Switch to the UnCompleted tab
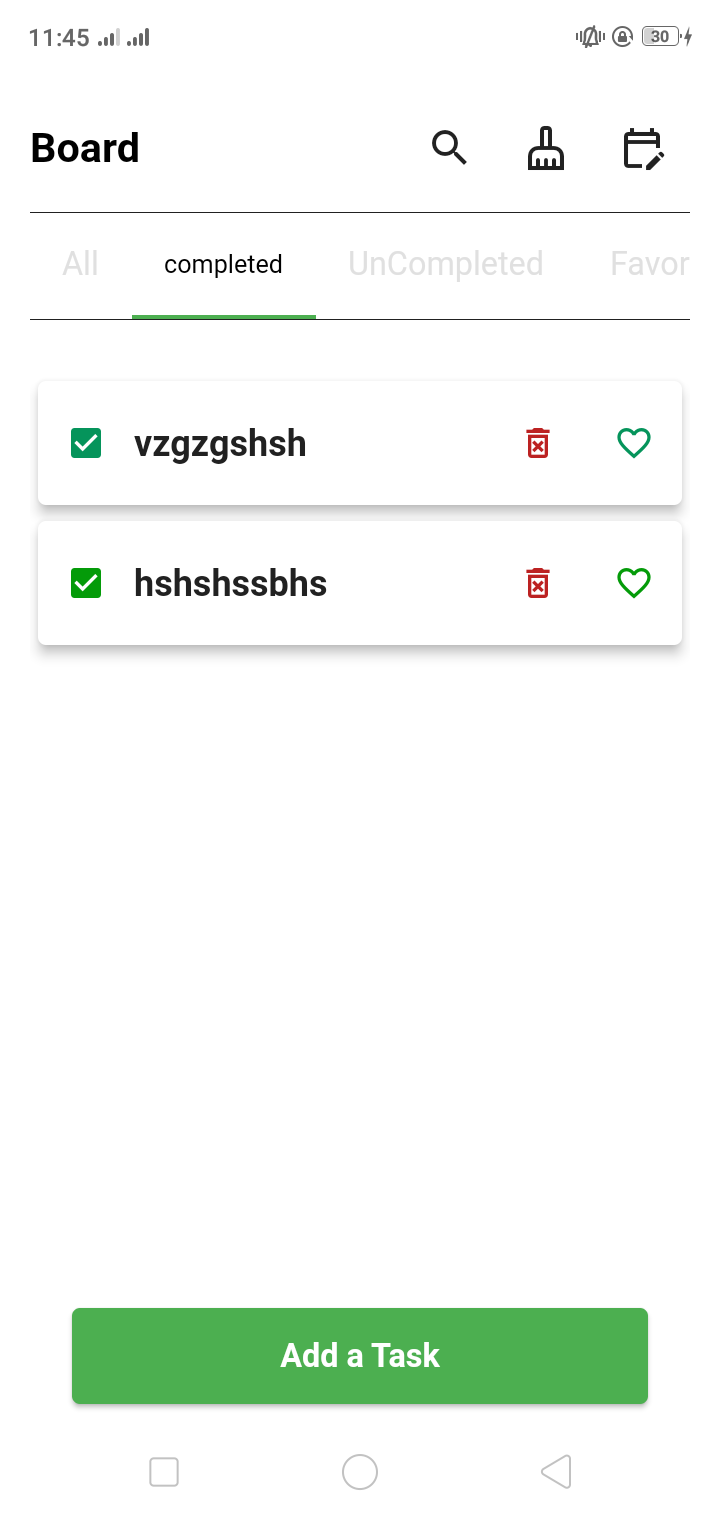Image resolution: width=720 pixels, height=1520 pixels. coord(446,264)
